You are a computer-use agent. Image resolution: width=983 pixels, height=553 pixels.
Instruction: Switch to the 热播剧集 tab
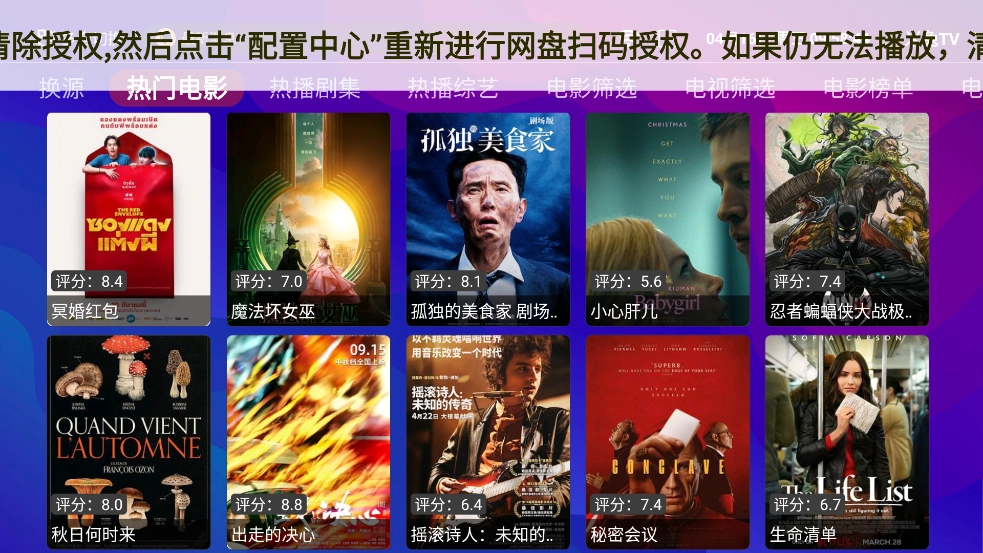click(314, 88)
